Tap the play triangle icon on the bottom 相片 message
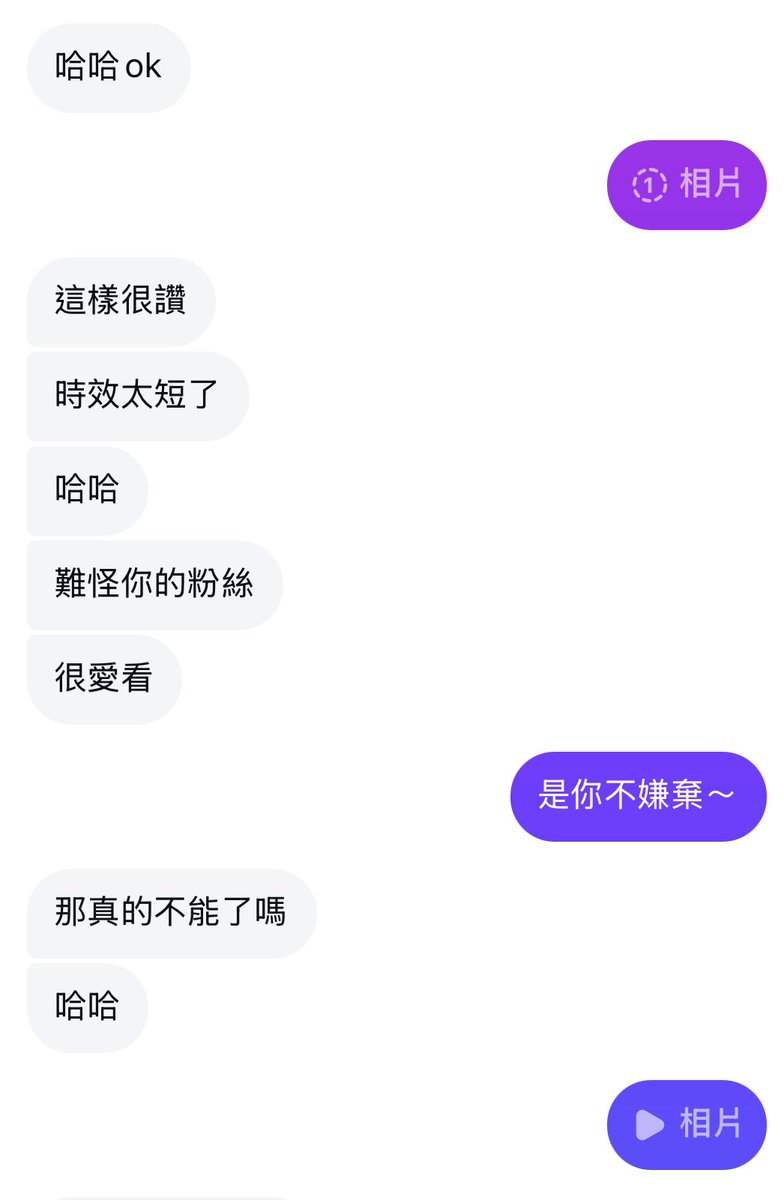The image size is (784, 1200). 650,1124
